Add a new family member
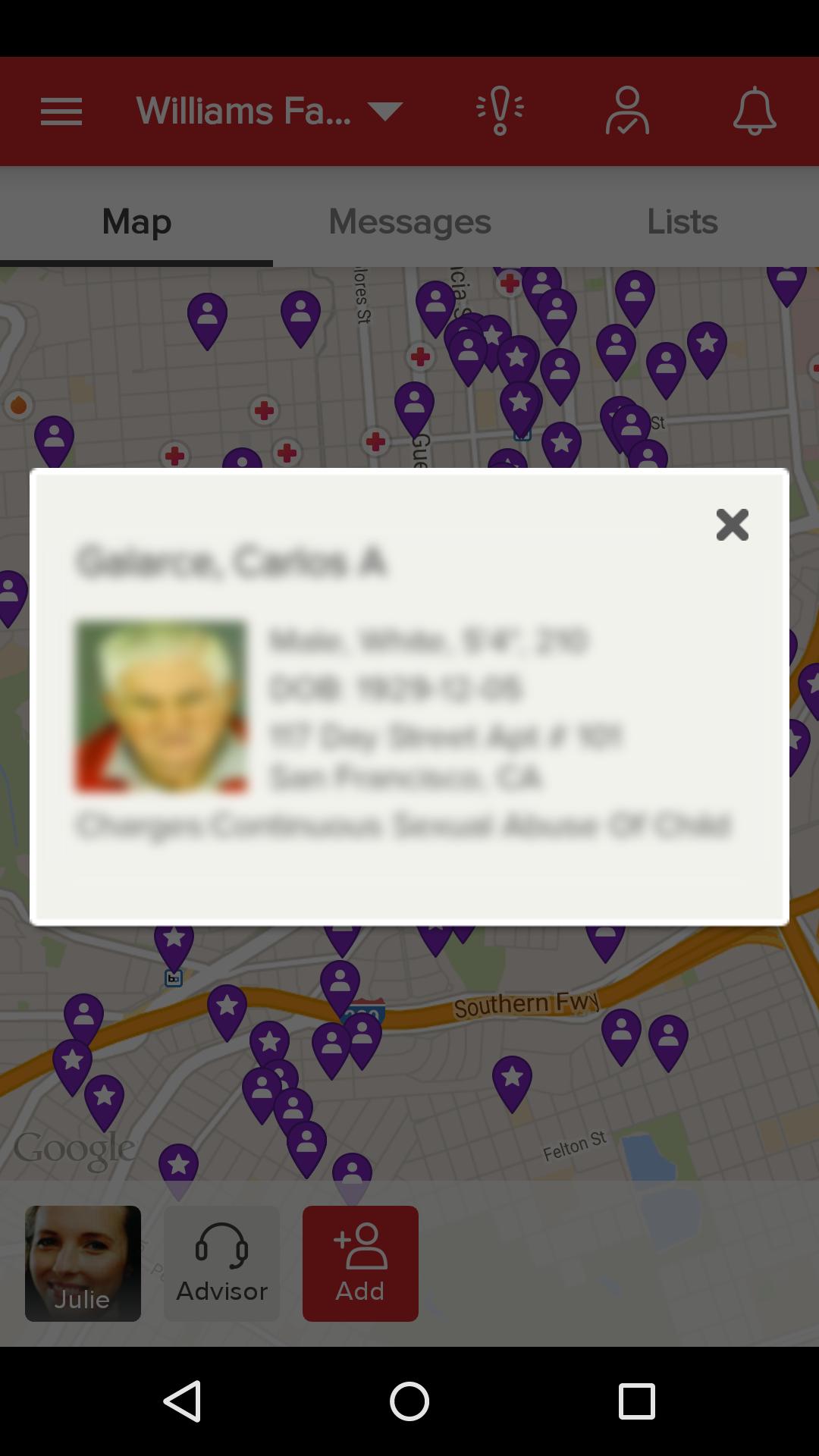Viewport: 819px width, 1456px height. coord(360,1263)
